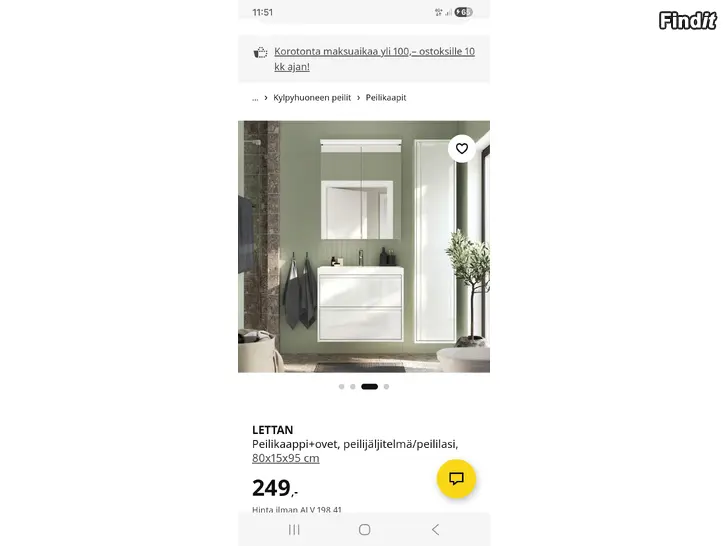
Task: Go back using the system back button
Action: [x=435, y=530]
